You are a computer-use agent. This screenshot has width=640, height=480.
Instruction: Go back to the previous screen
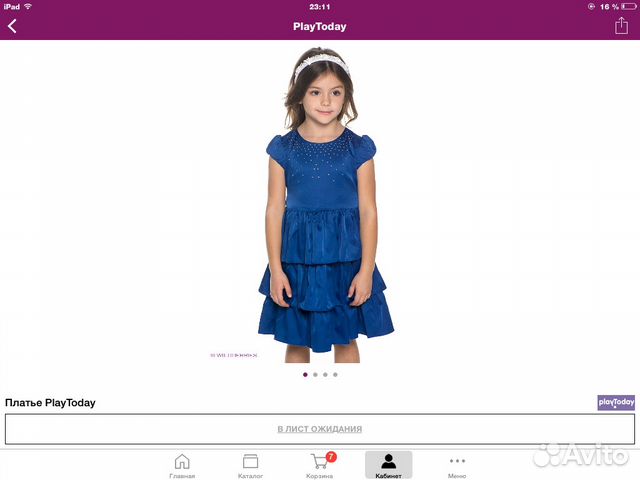click(x=13, y=26)
